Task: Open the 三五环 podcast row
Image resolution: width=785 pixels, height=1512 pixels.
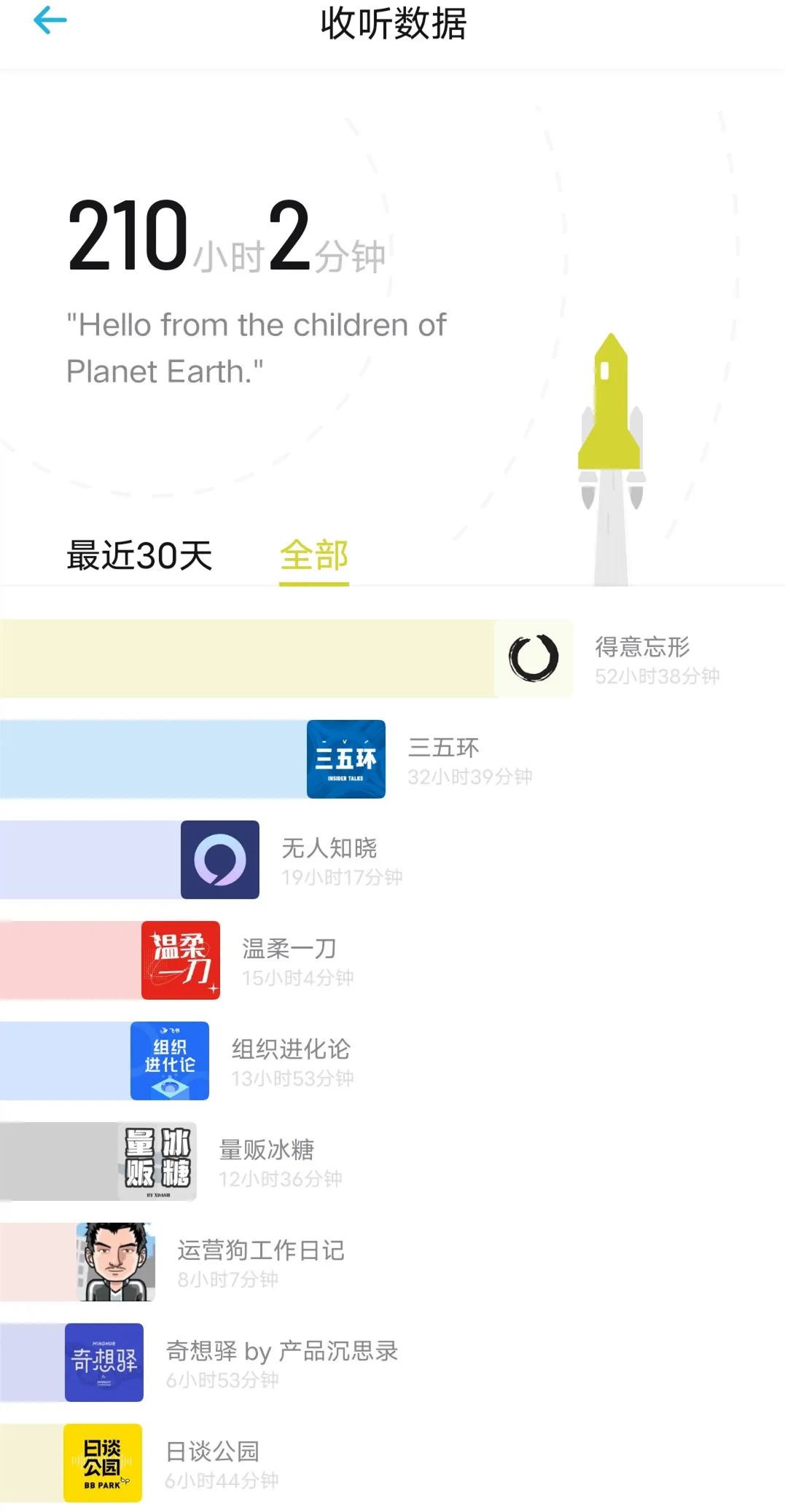Action: tap(443, 759)
